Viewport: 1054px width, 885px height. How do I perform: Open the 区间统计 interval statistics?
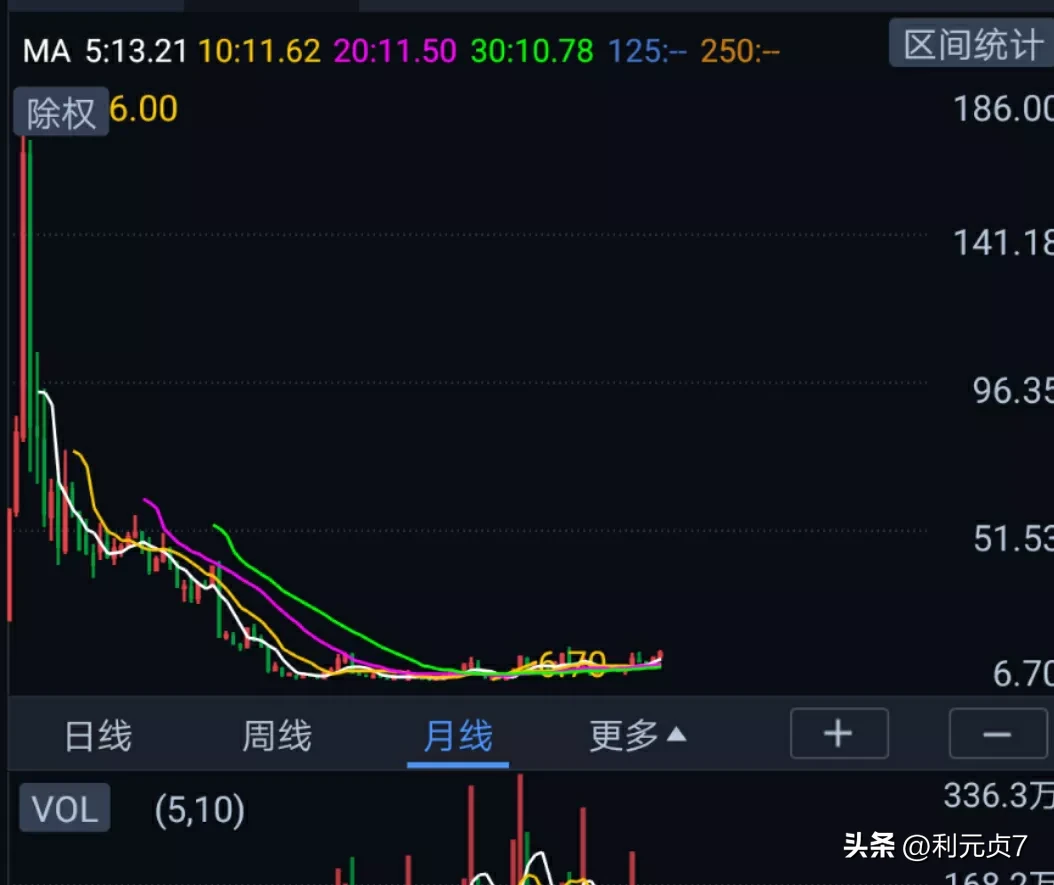click(971, 45)
